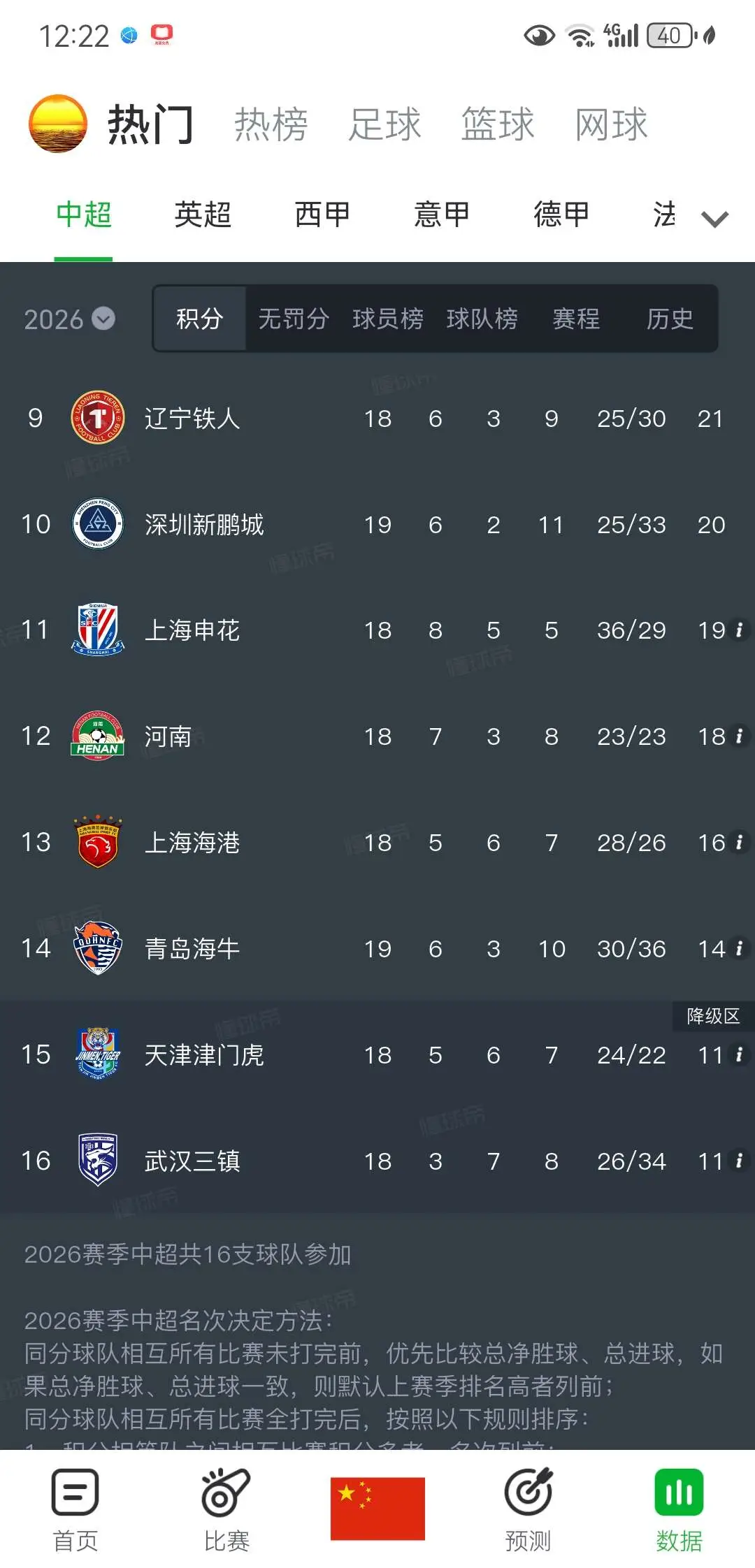Expand the league list chevron

point(714,219)
